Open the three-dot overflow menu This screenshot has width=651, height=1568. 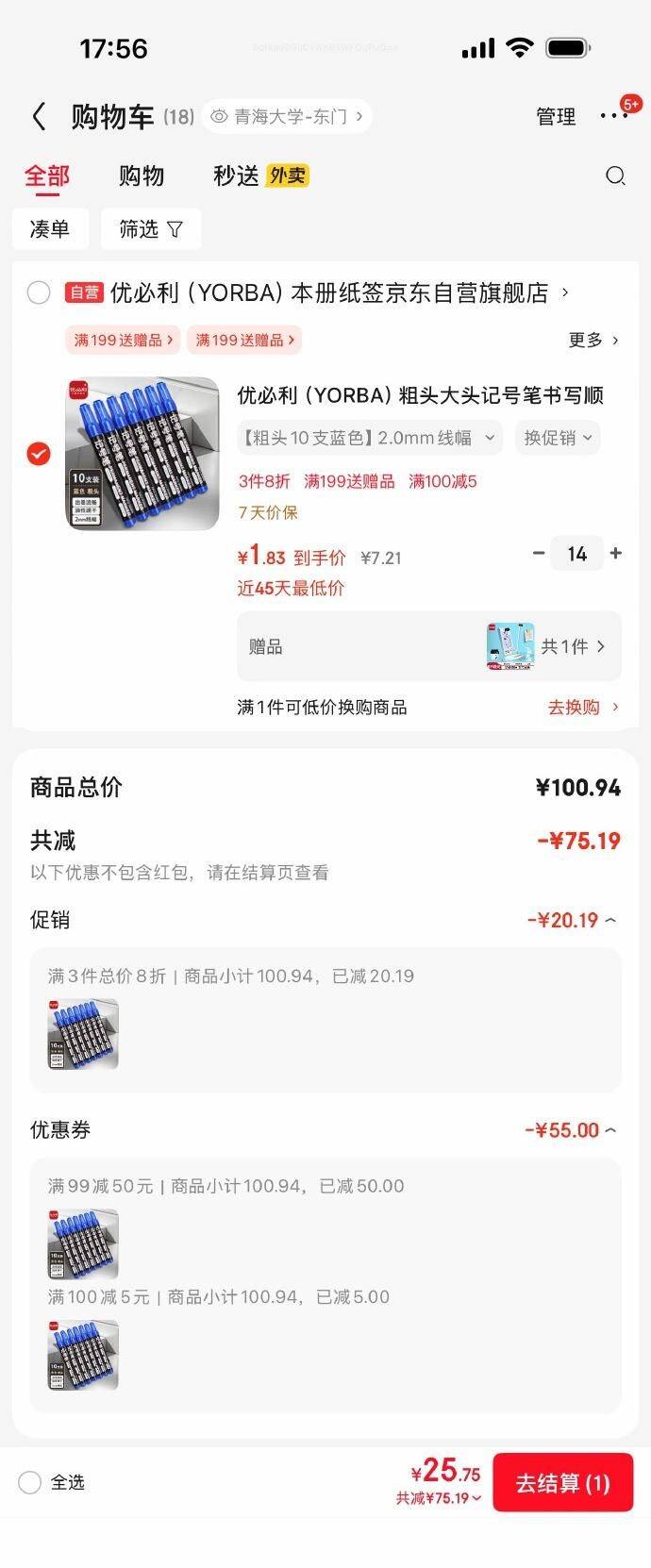point(613,117)
